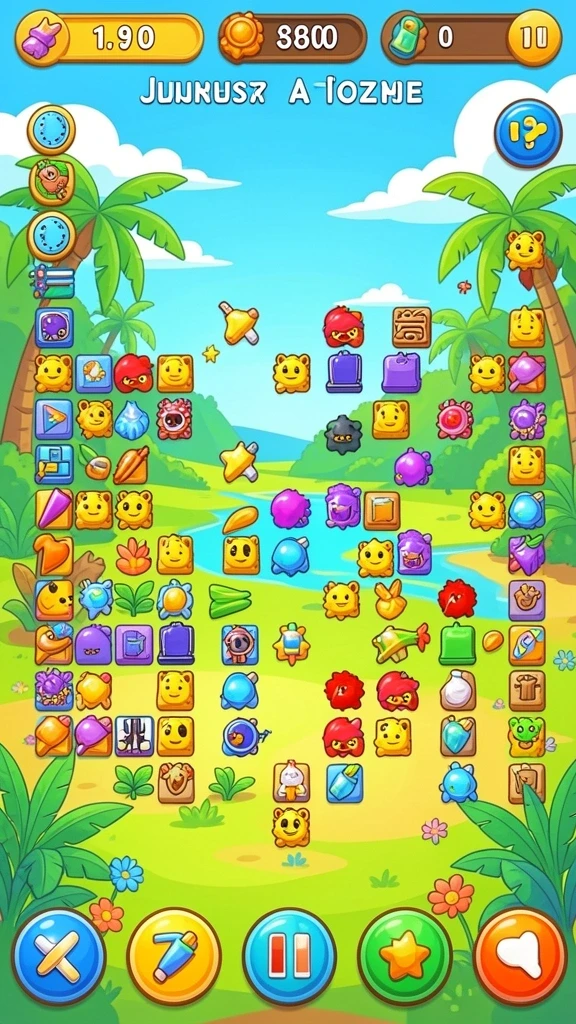This screenshot has width=576, height=1024.
Task: Open the orange speech bubble button
Action: point(520,955)
